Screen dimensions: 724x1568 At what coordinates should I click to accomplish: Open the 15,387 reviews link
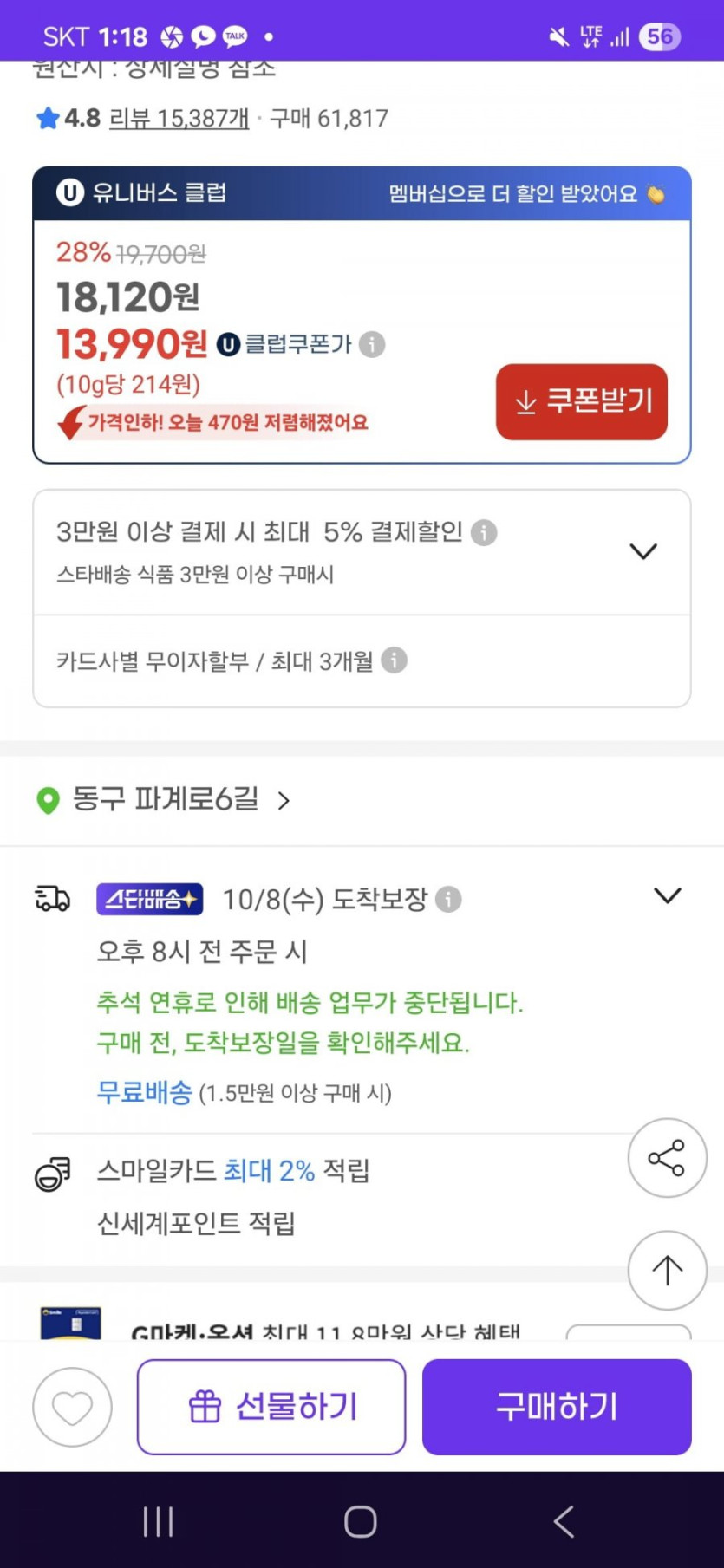pyautogui.click(x=179, y=118)
